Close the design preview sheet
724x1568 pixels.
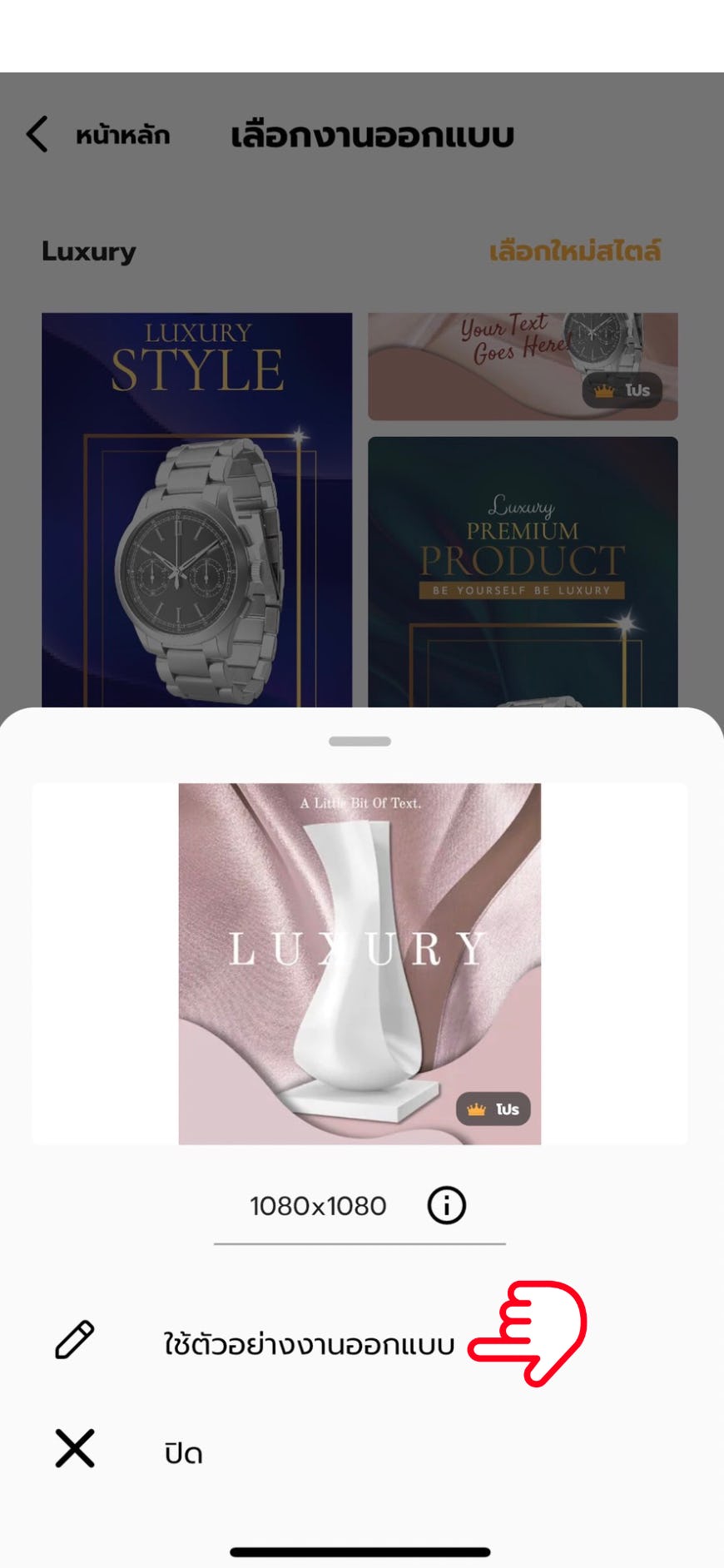(x=183, y=1453)
